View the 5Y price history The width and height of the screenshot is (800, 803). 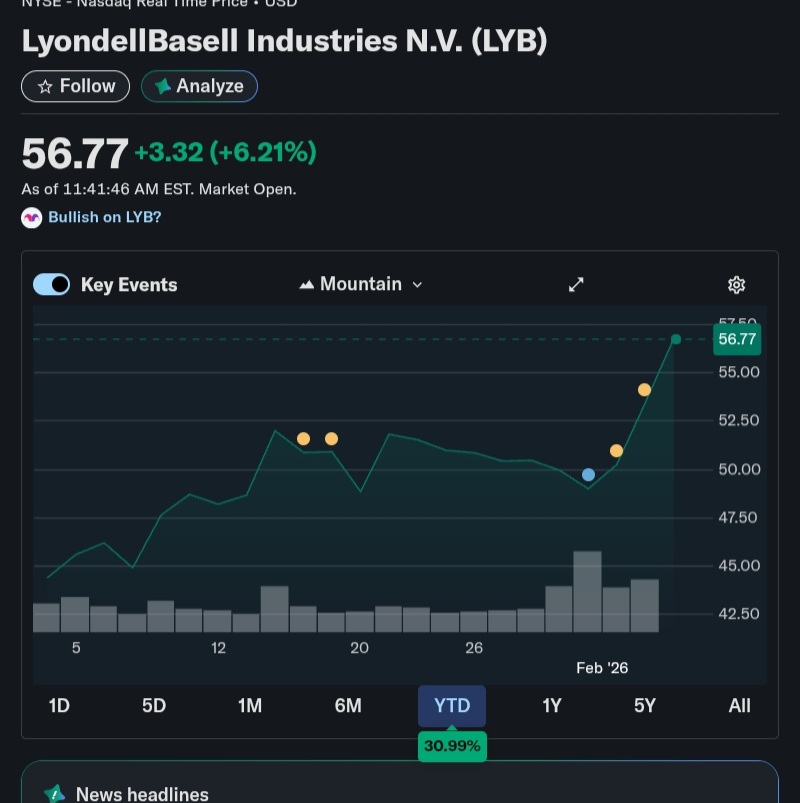pyautogui.click(x=645, y=706)
